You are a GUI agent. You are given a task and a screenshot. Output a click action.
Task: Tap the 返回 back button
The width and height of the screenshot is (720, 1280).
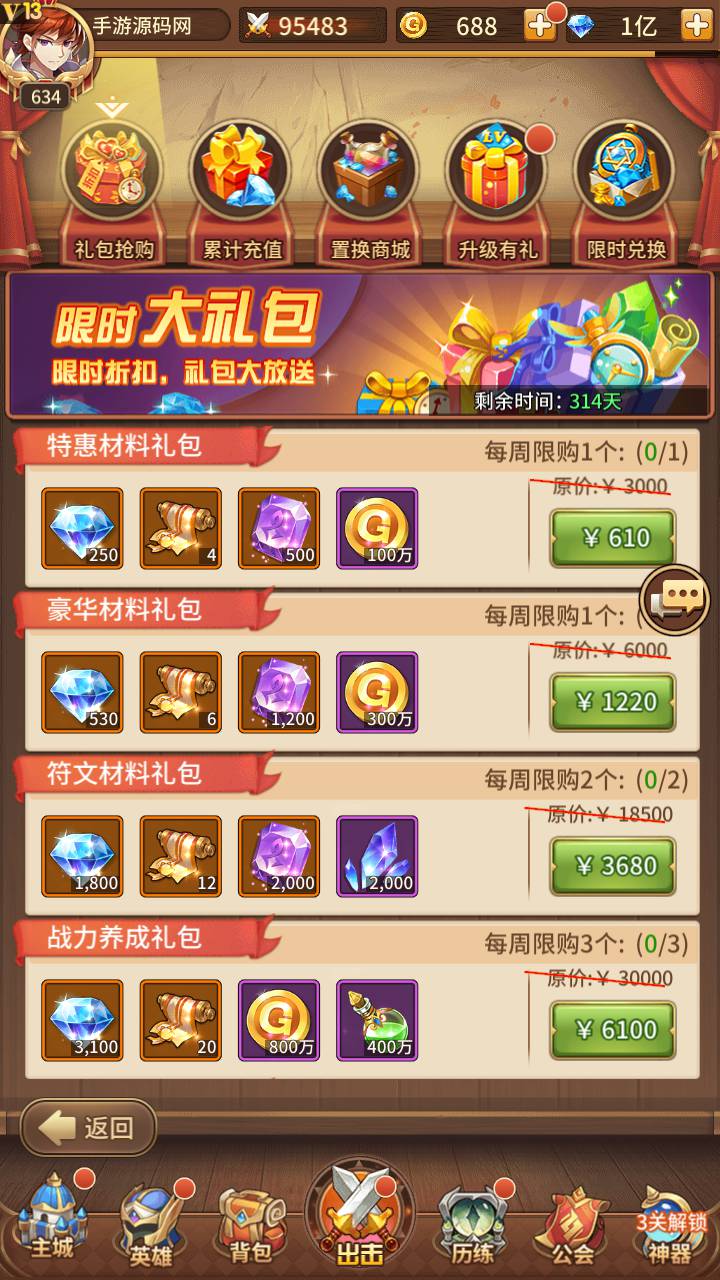coord(89,1128)
